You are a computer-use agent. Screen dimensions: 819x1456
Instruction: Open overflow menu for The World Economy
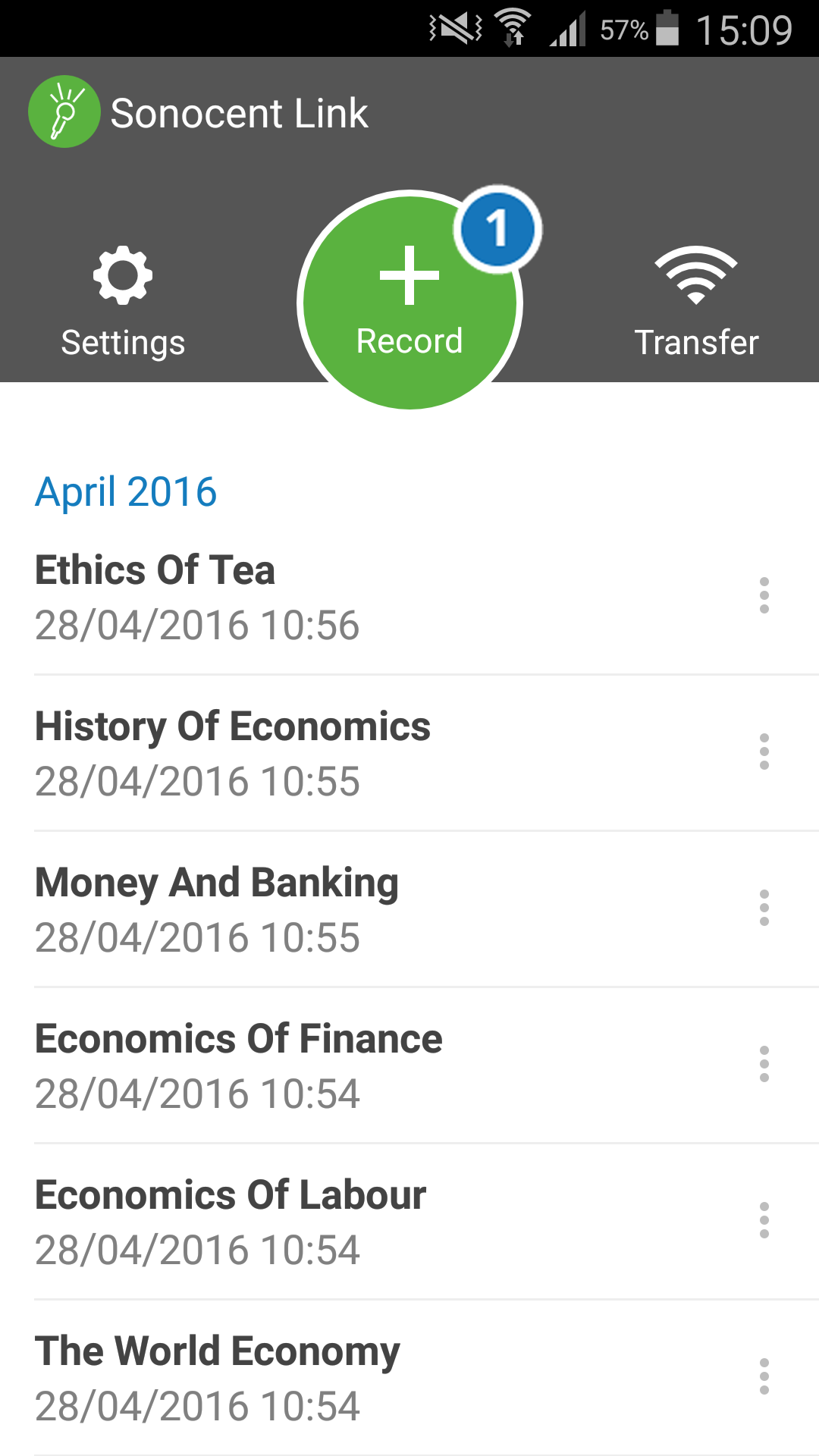pos(764,1376)
